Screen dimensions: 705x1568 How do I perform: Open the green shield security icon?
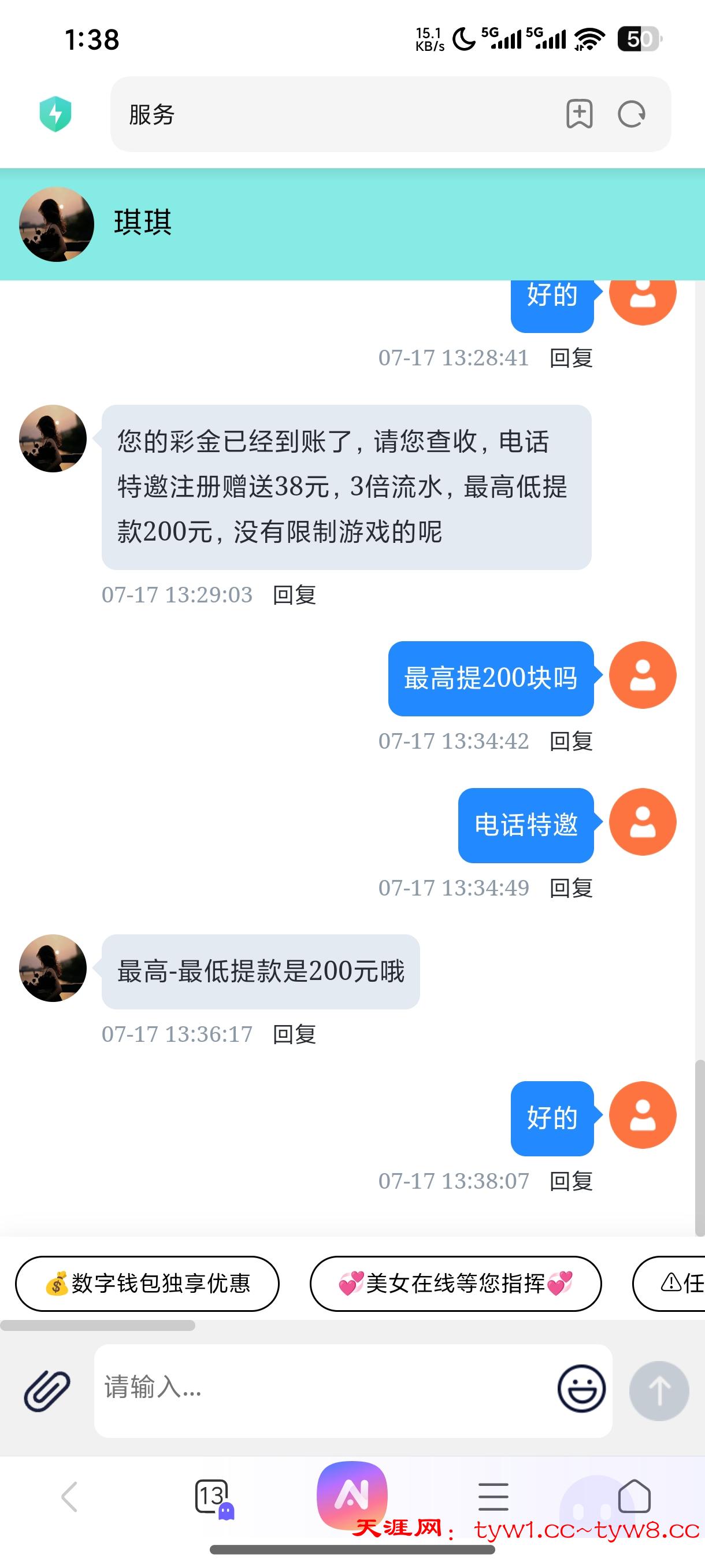coord(55,114)
